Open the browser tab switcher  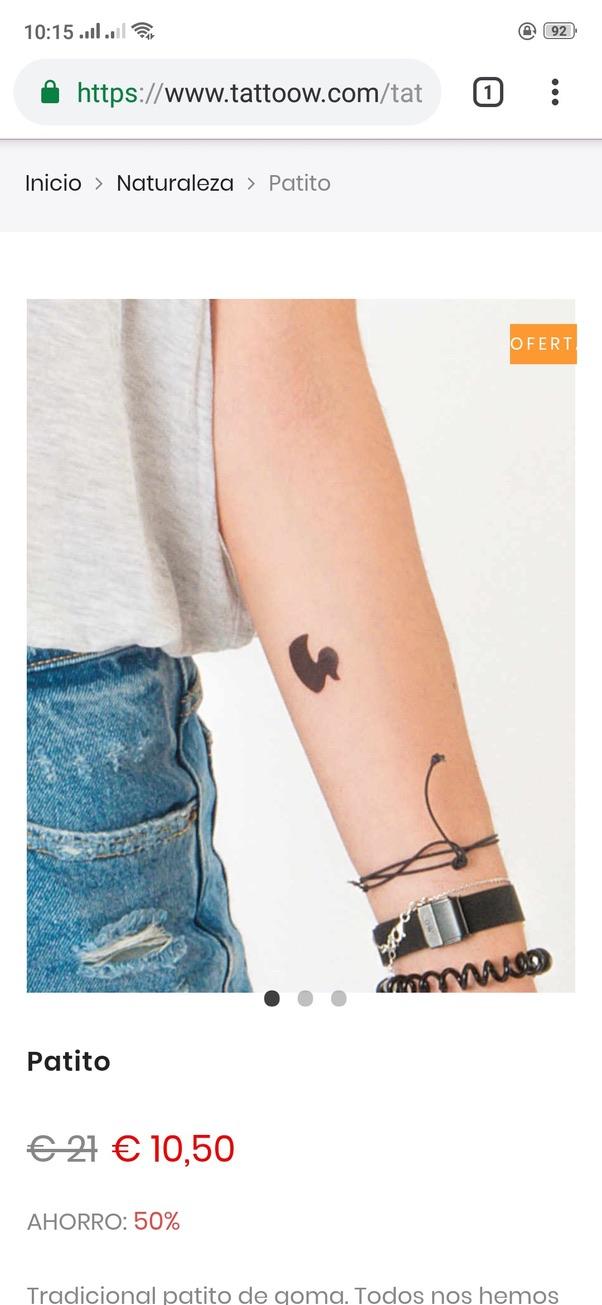tap(487, 93)
